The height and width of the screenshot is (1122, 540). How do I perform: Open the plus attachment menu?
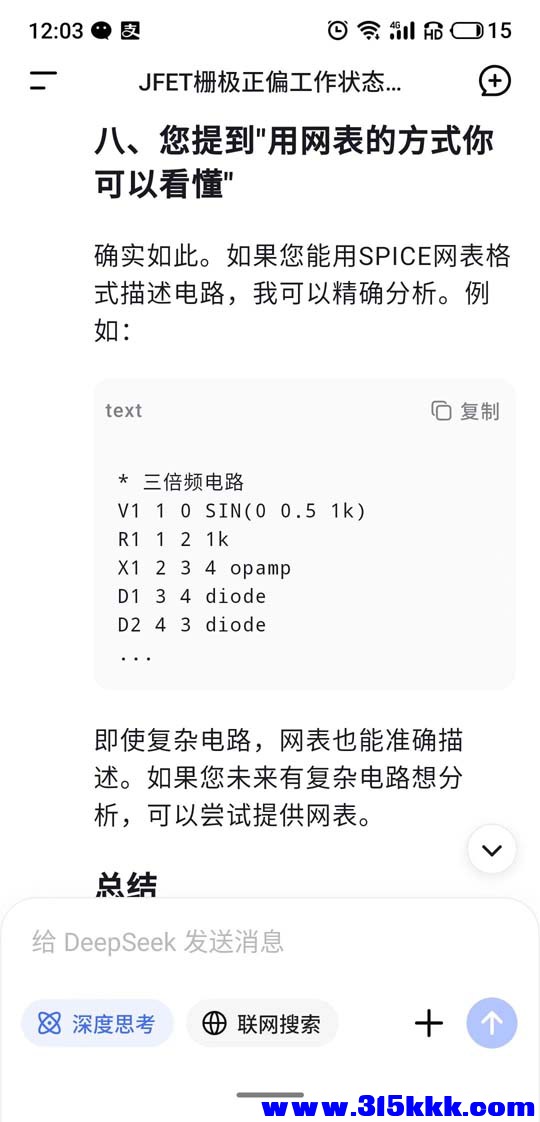pyautogui.click(x=429, y=1023)
